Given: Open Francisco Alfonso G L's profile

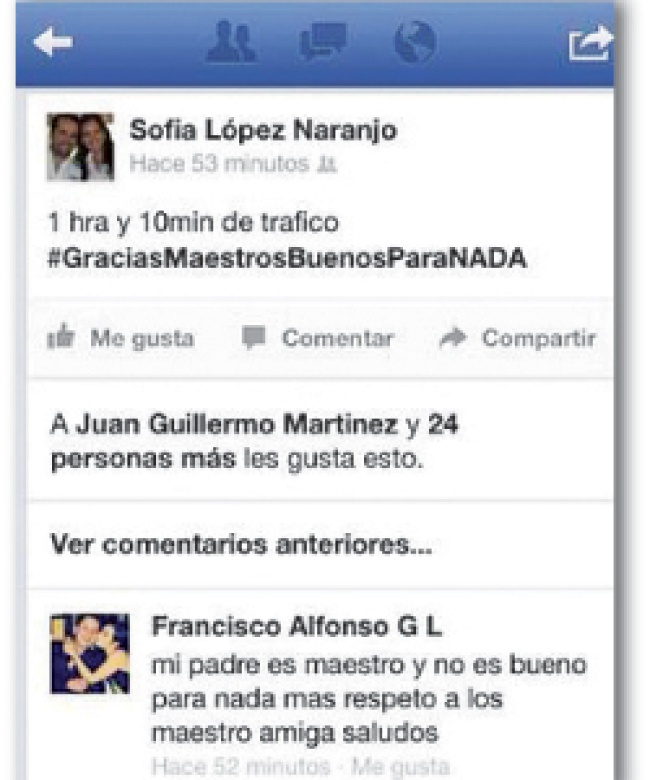Looking at the screenshot, I should point(296,627).
